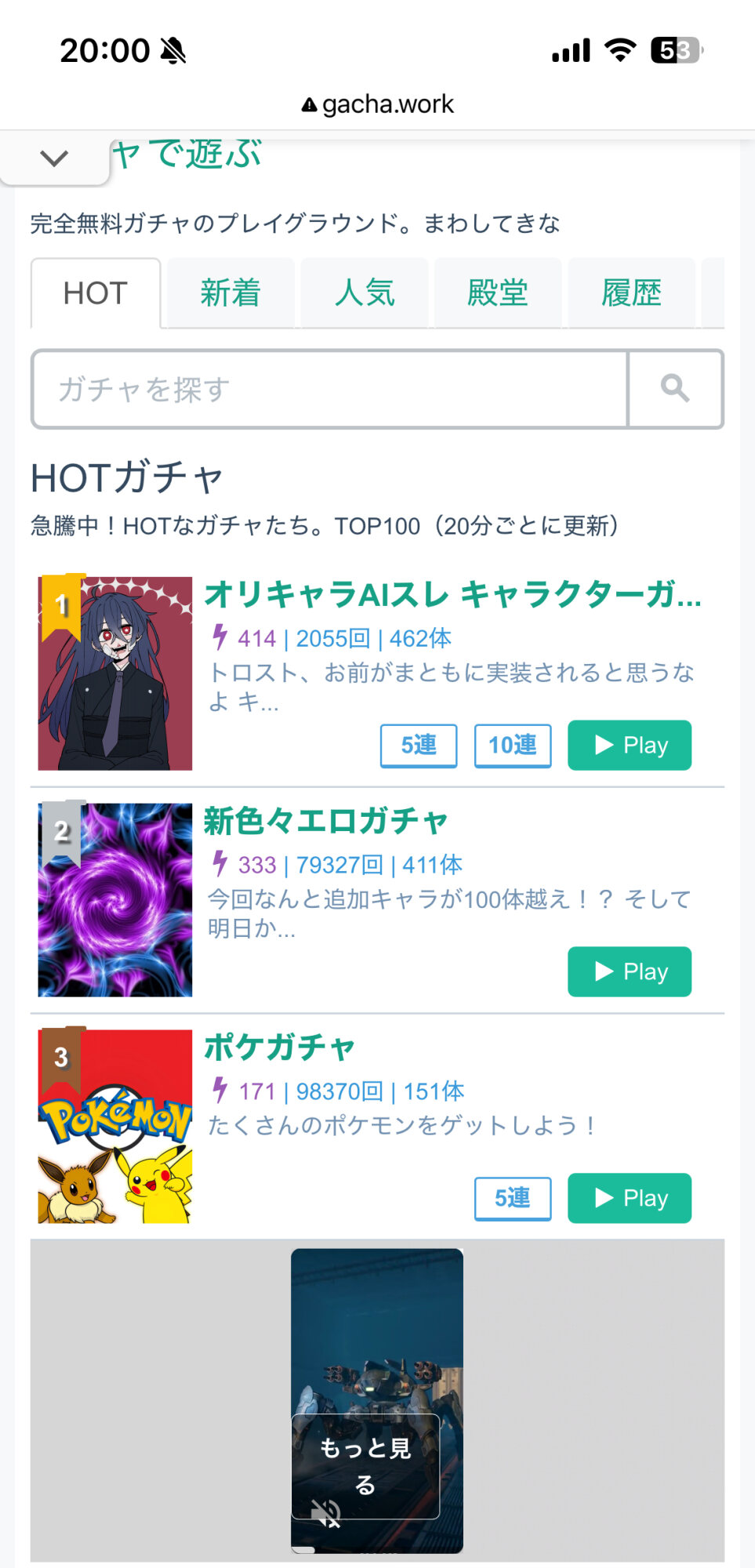Open the オリキャラAIスレ character thumbnail

pyautogui.click(x=115, y=673)
